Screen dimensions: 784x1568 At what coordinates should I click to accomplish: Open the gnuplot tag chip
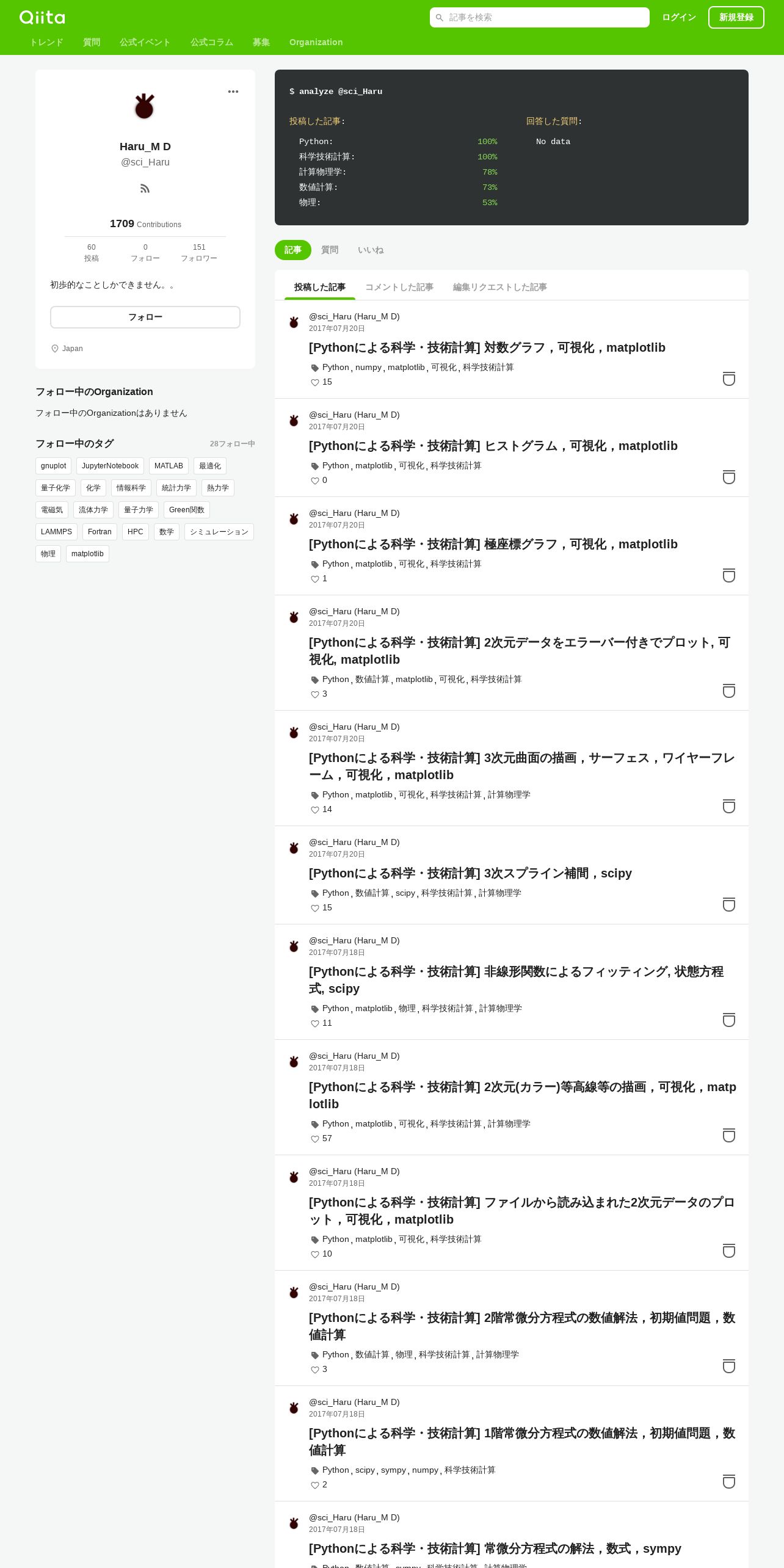pos(53,466)
